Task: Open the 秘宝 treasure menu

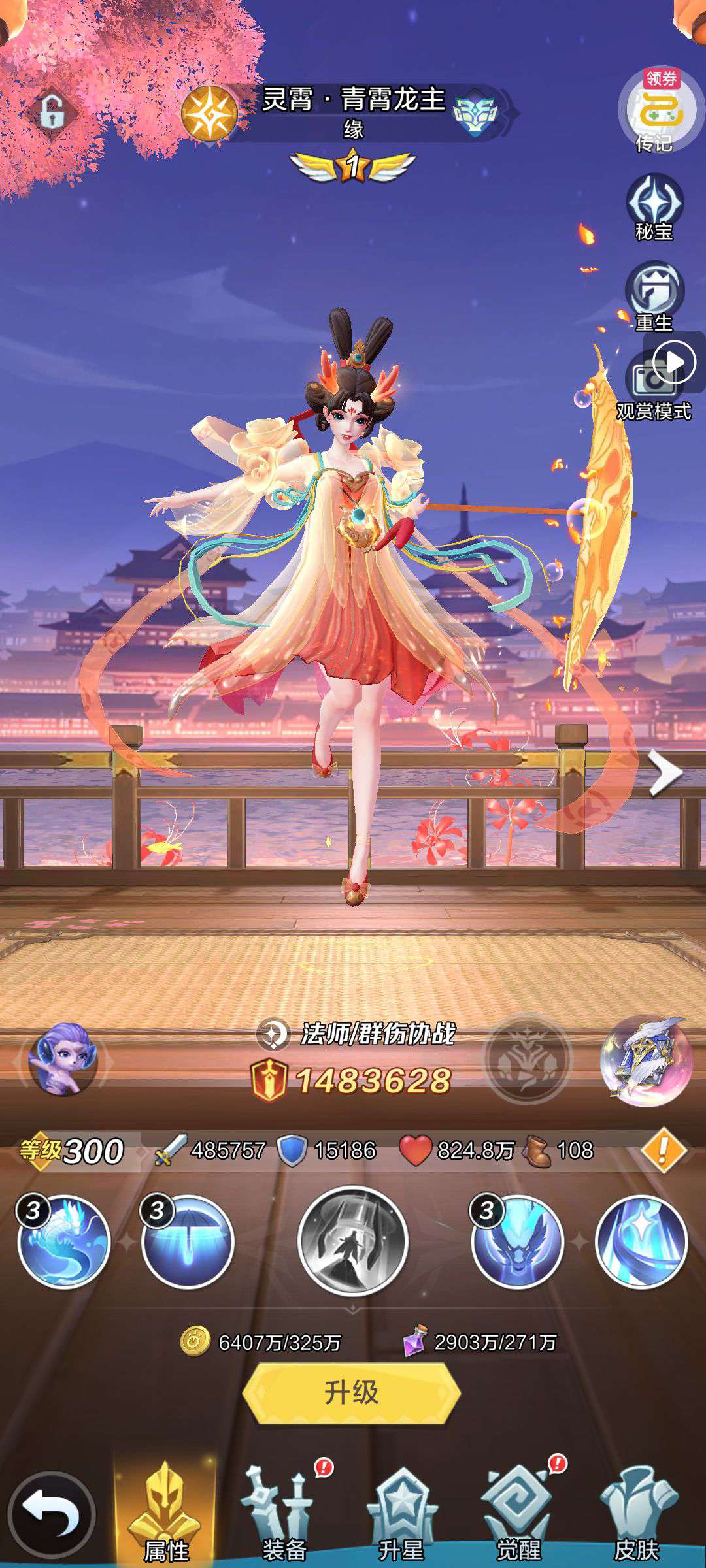Action: click(654, 208)
